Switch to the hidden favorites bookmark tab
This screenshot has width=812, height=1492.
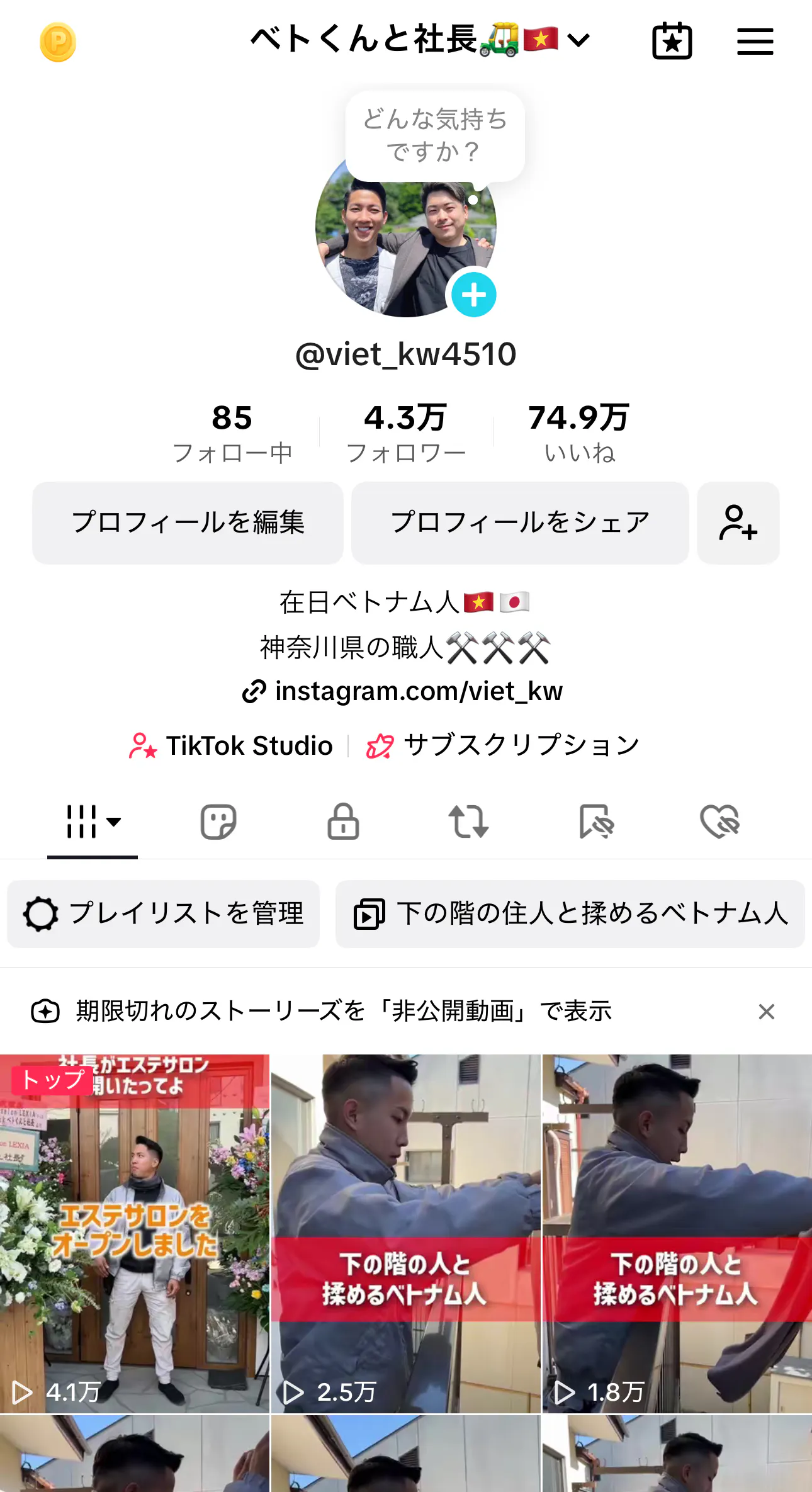(x=595, y=822)
